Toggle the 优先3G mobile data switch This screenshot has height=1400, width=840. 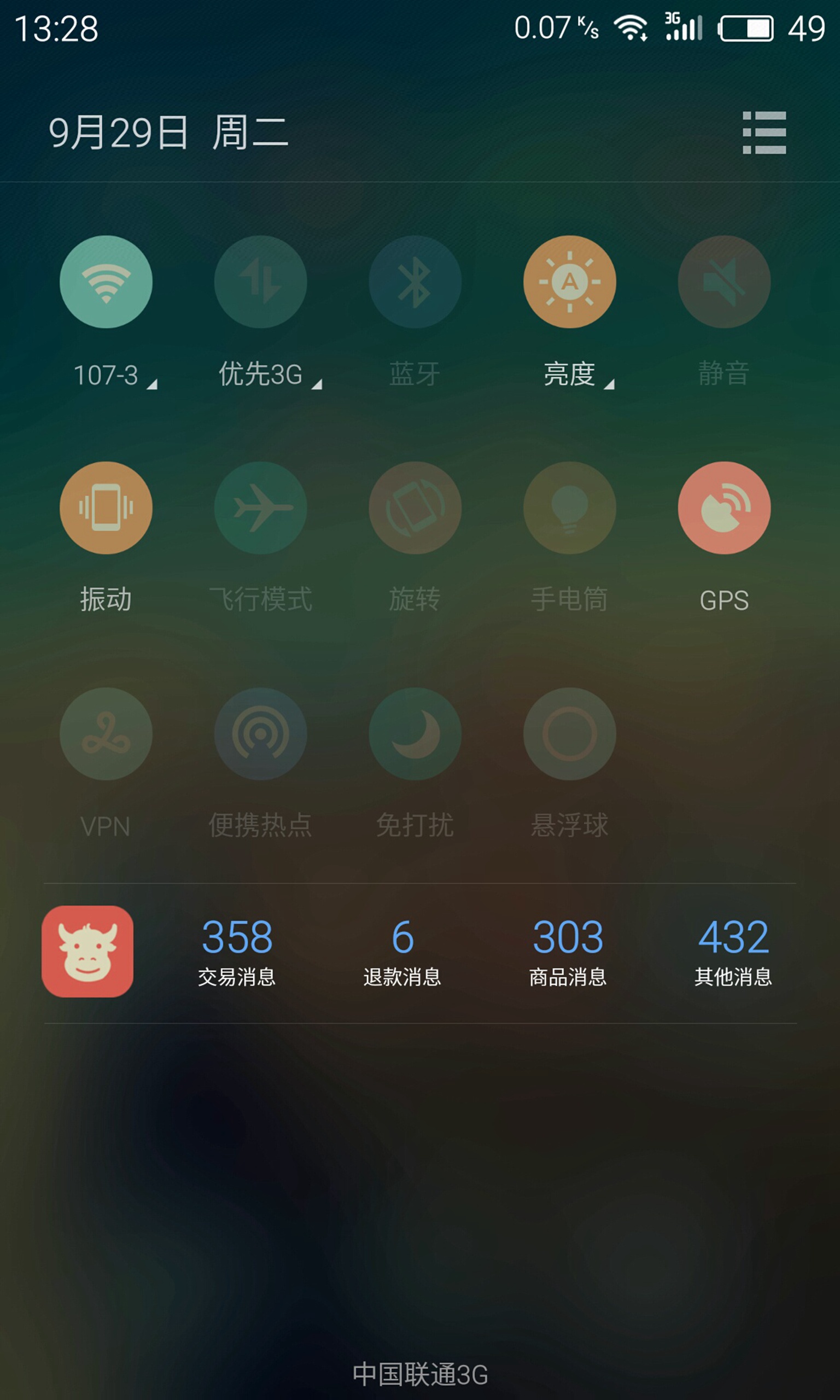click(260, 282)
